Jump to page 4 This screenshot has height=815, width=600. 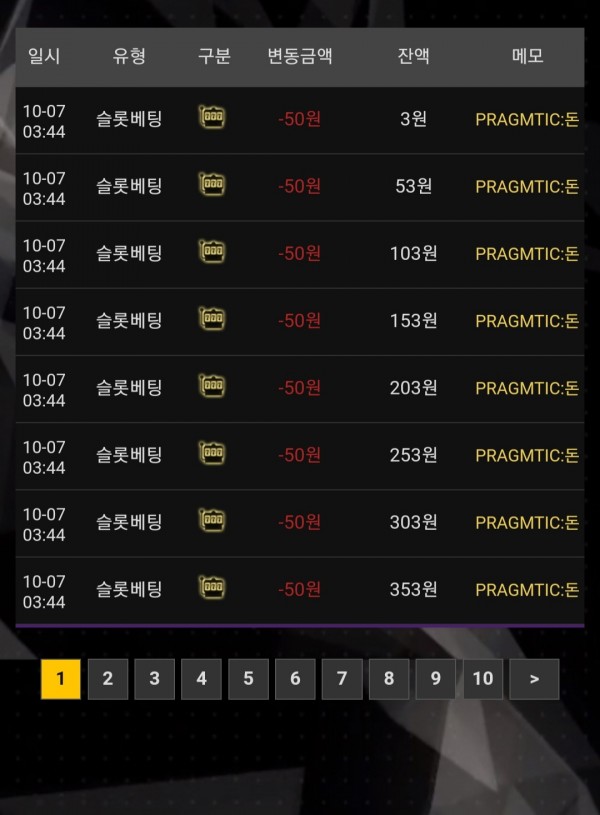201,679
